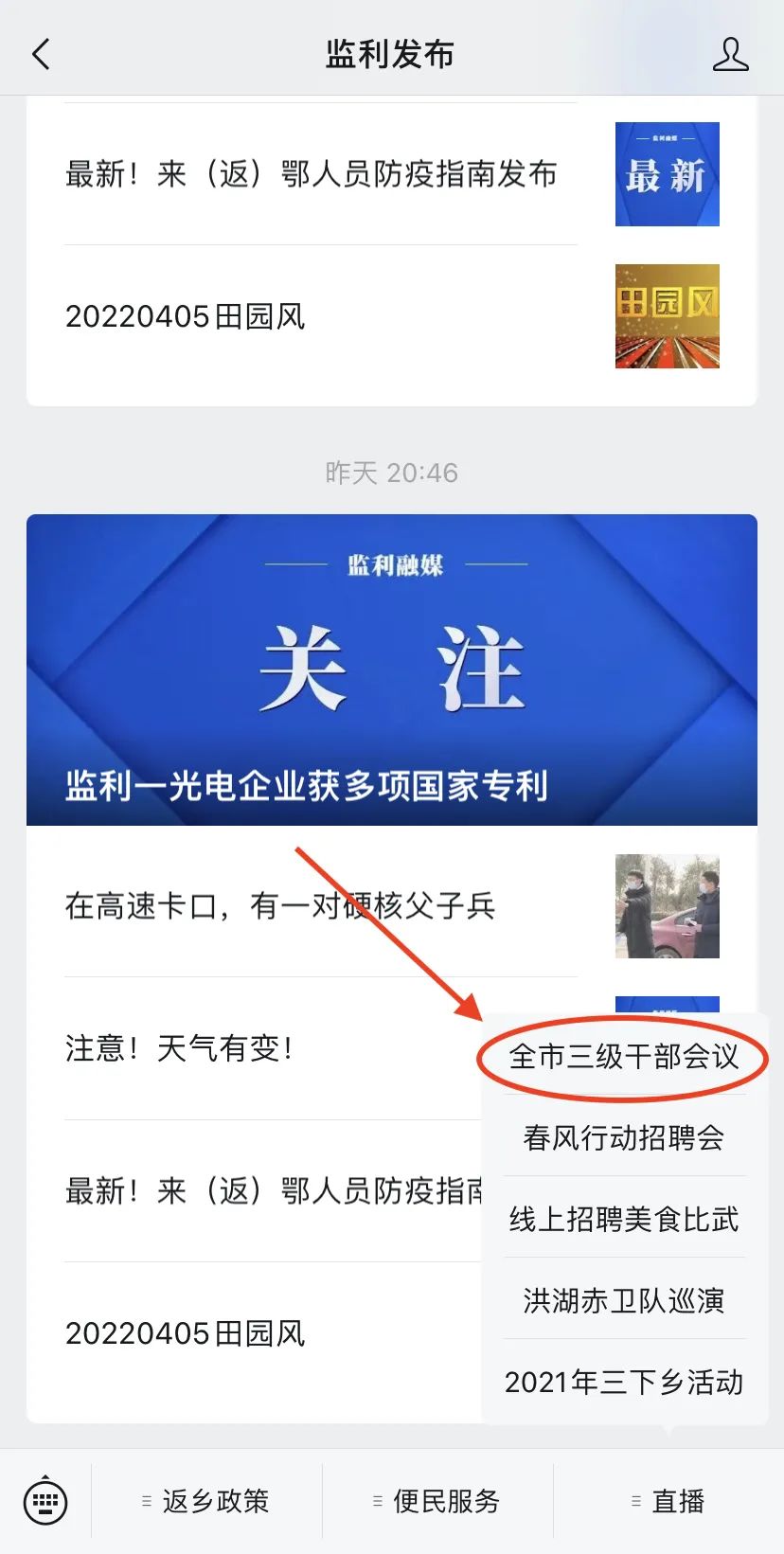Open the 便民服务 bottom menu
The image size is (784, 1554).
[437, 1501]
